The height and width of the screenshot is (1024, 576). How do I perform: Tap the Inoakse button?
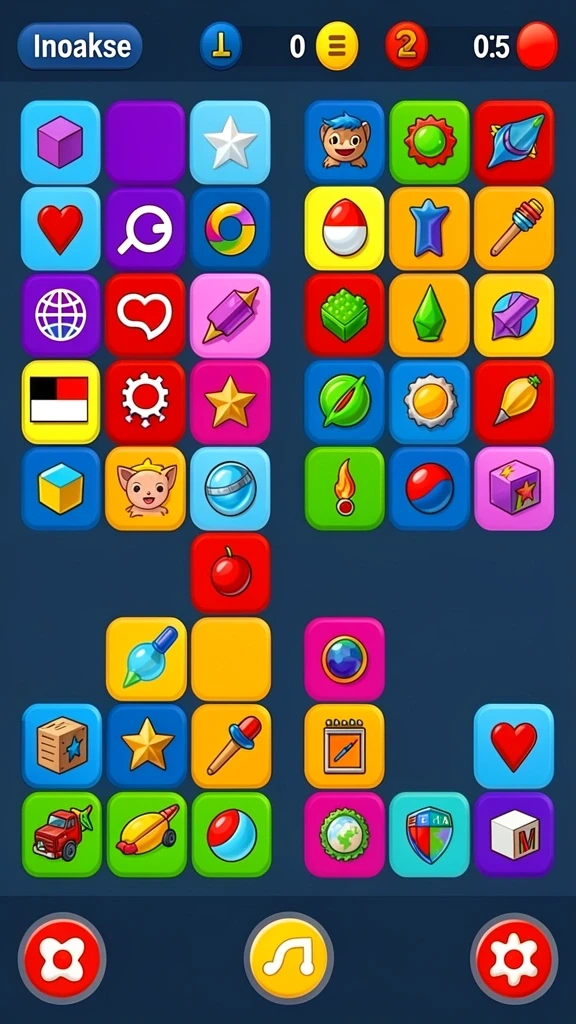[x=80, y=46]
